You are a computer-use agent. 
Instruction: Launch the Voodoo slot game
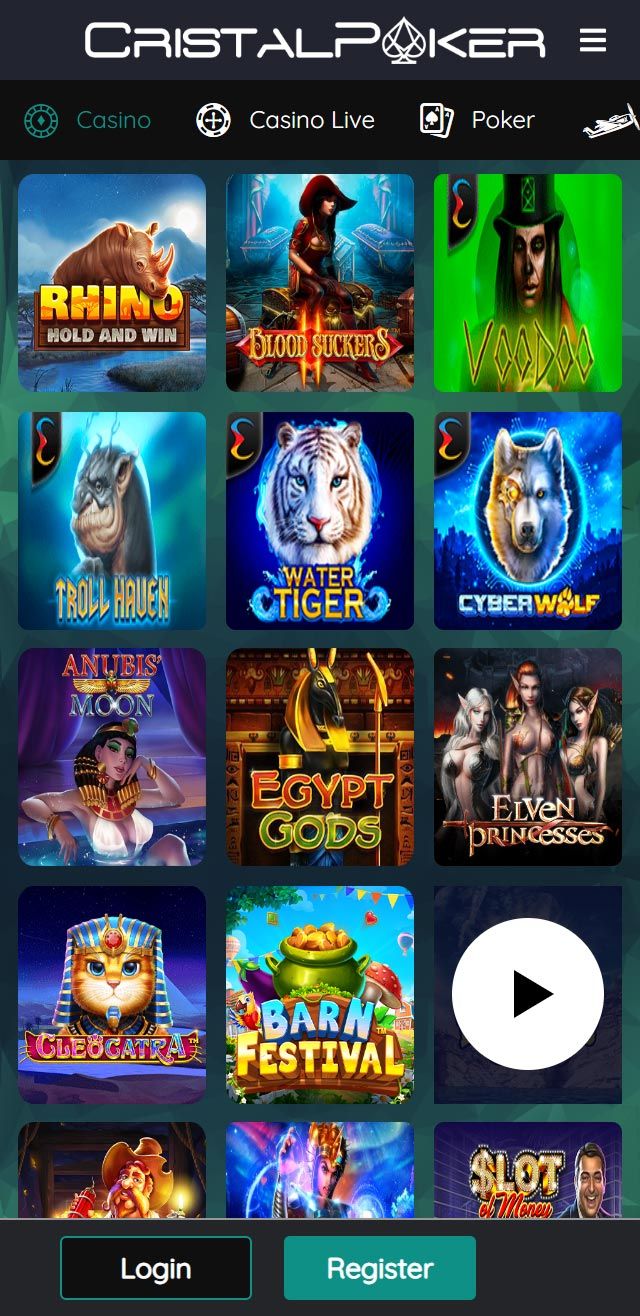528,283
